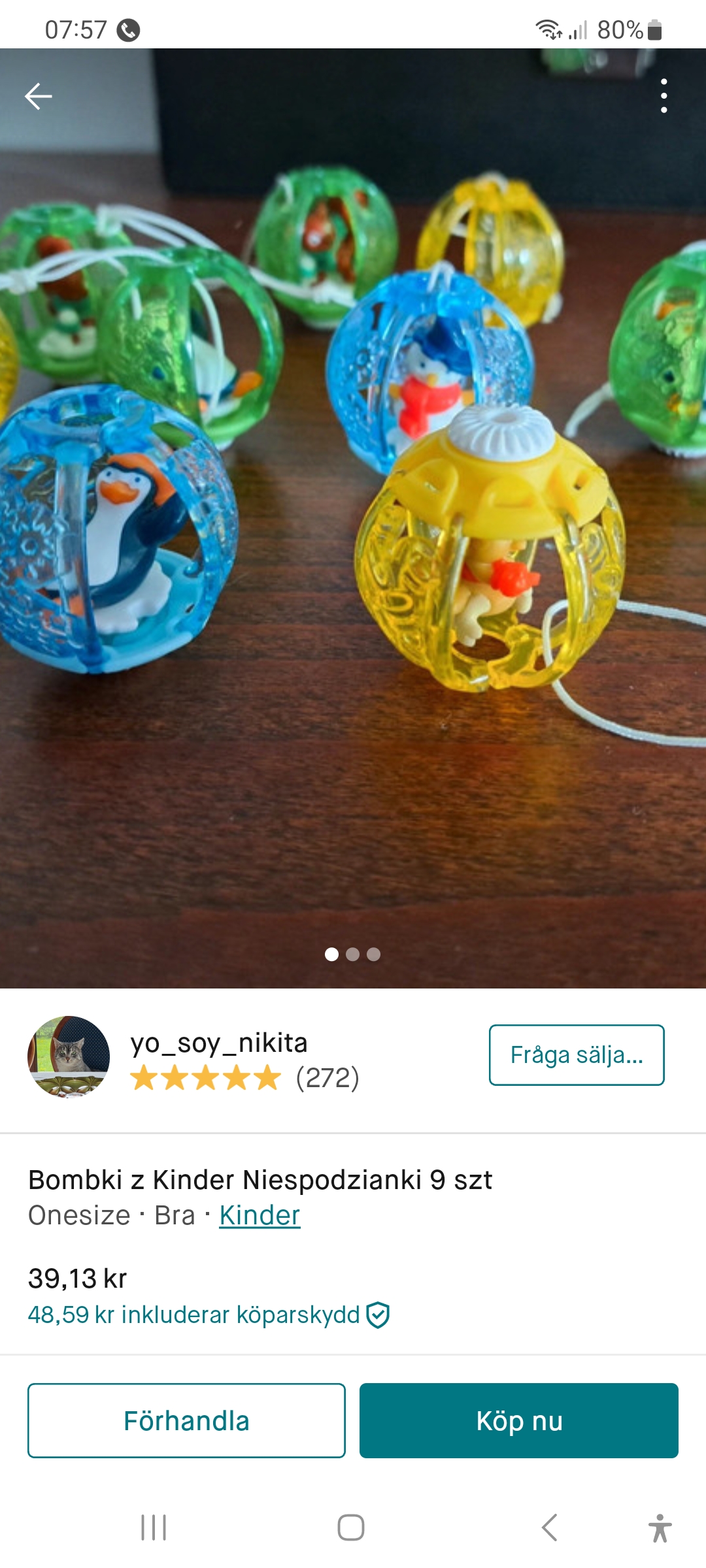706x1568 pixels.
Task: Tap the Fråga sälja... button
Action: click(576, 1055)
